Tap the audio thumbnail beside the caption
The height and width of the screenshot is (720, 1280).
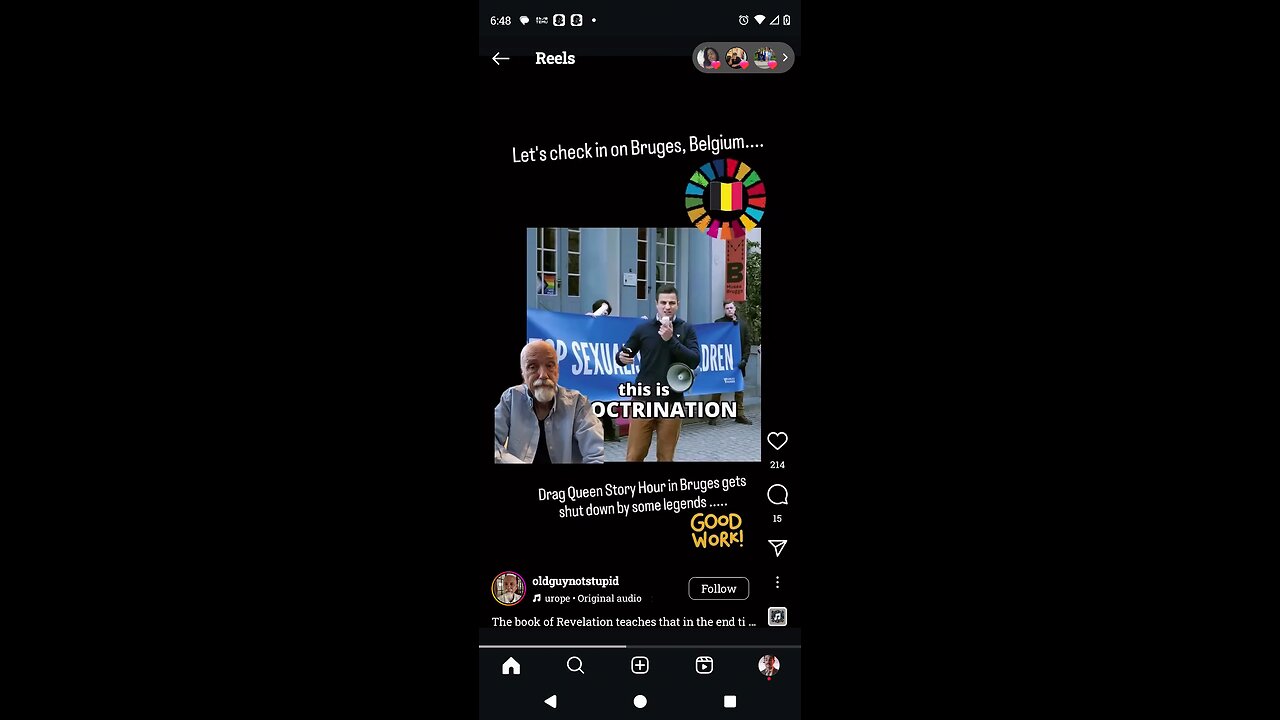pyautogui.click(x=777, y=617)
